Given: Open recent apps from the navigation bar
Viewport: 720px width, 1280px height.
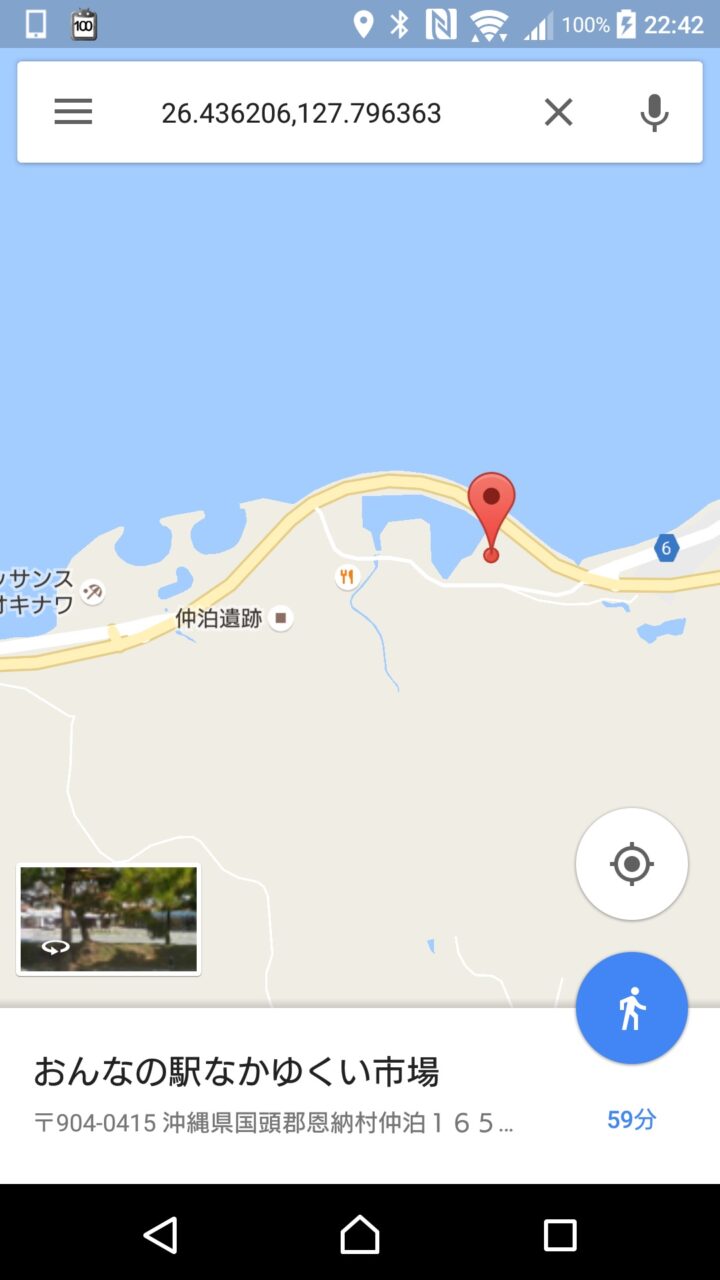Looking at the screenshot, I should (559, 1235).
